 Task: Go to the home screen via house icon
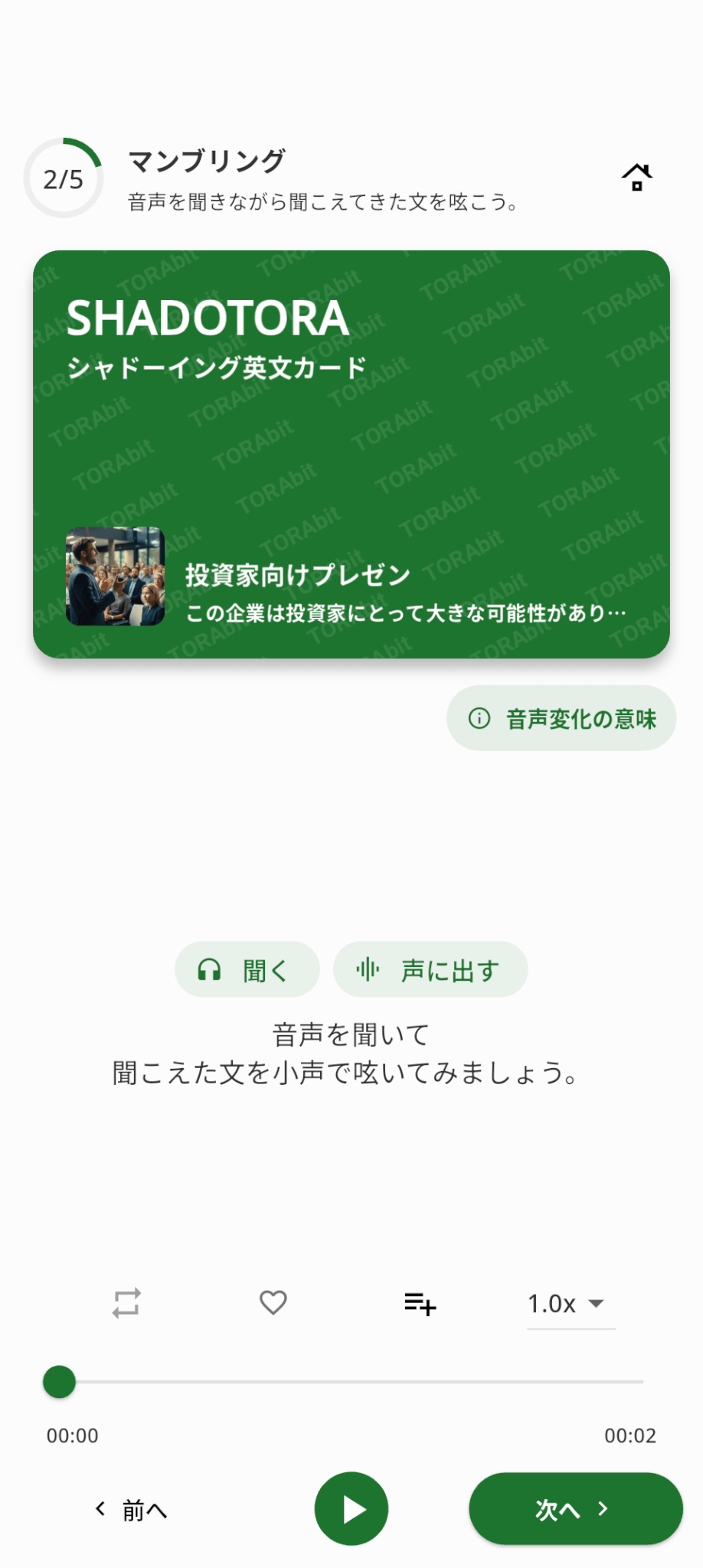(636, 178)
